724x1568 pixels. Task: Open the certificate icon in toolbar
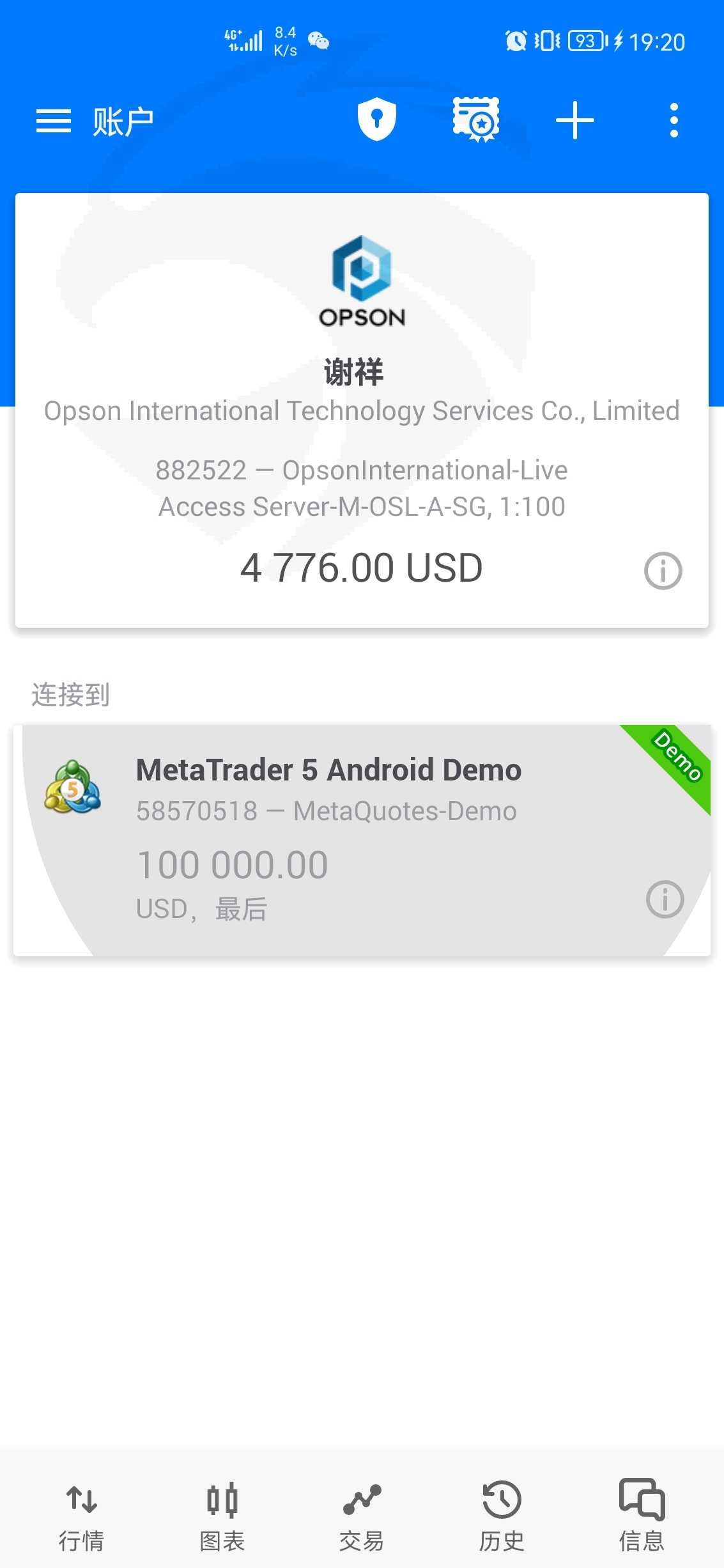pyautogui.click(x=475, y=120)
